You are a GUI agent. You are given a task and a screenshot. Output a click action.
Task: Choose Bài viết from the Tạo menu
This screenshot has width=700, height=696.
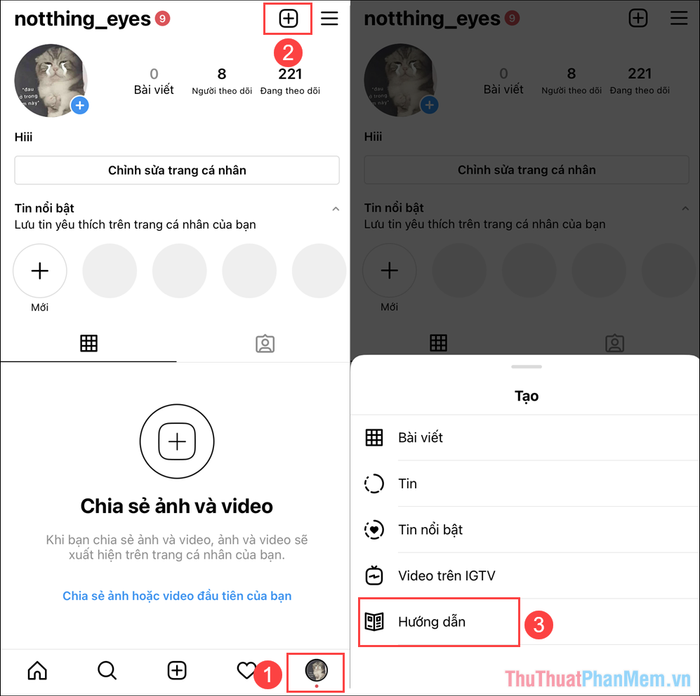click(420, 437)
